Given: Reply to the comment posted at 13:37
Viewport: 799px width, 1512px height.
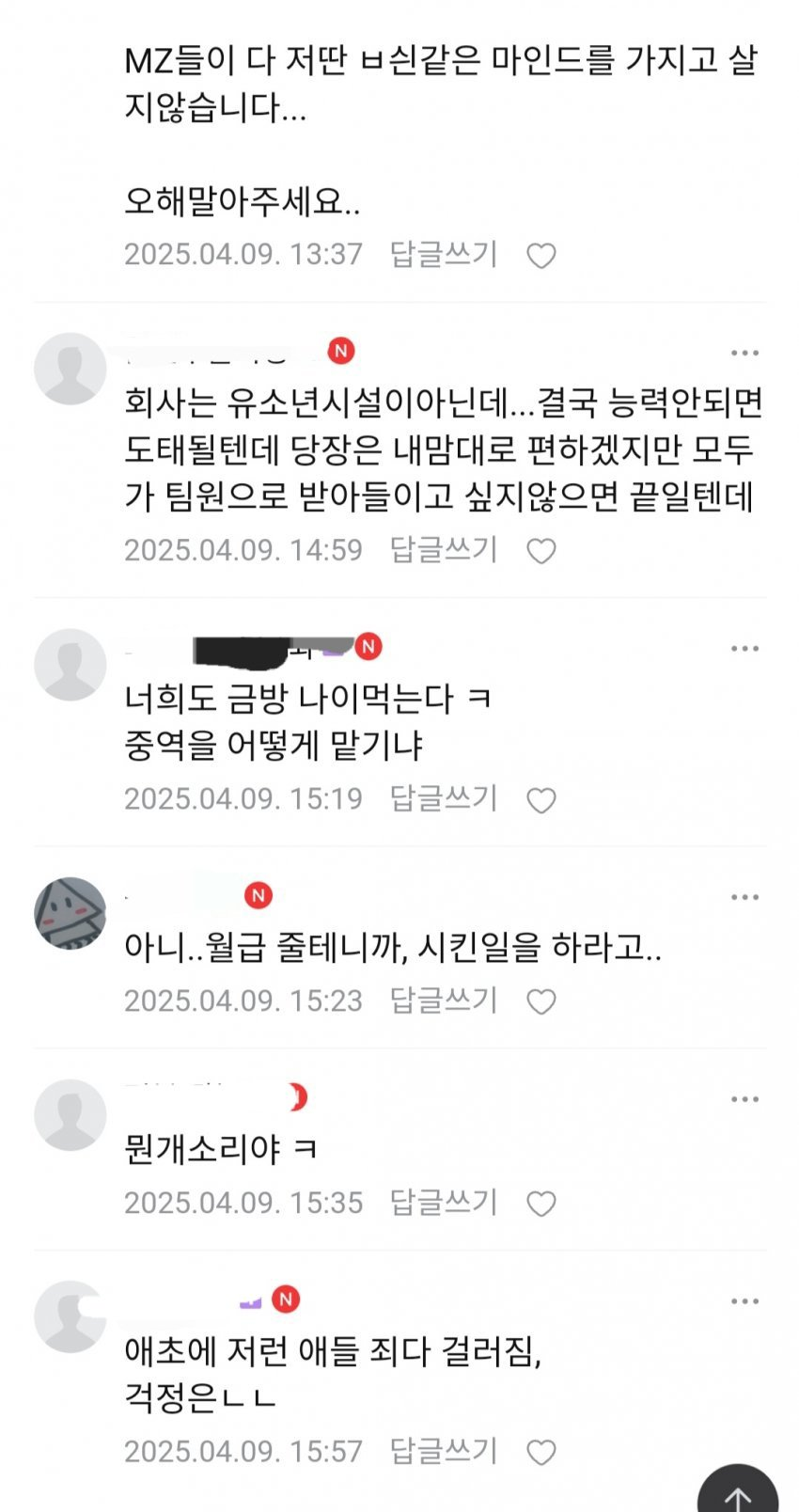Looking at the screenshot, I should point(443,254).
